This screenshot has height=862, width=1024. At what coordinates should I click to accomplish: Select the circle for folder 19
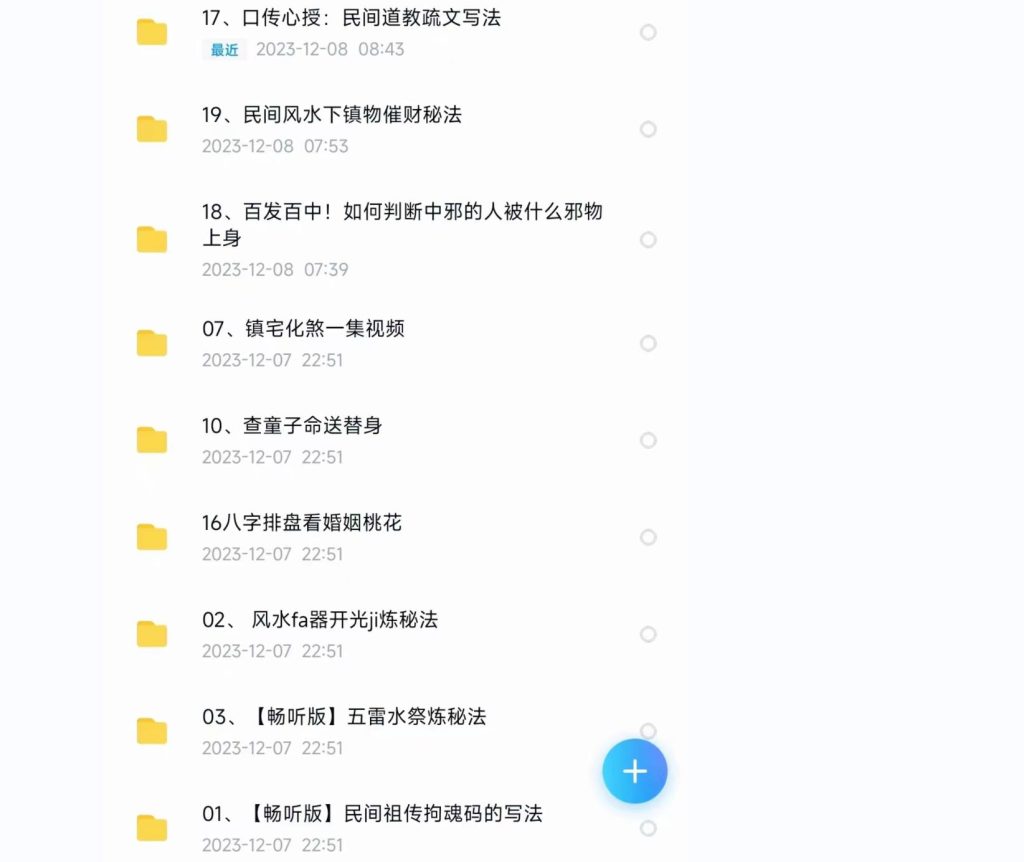648,129
